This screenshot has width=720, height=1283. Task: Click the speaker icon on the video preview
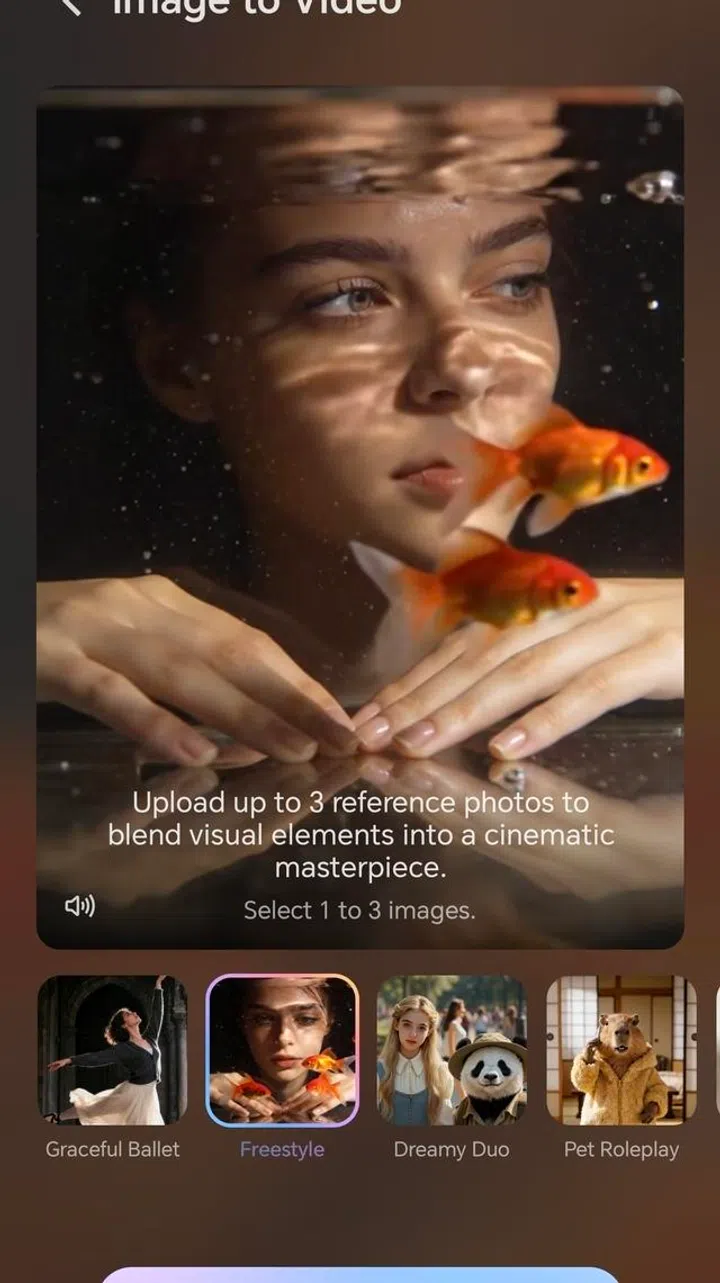82,906
